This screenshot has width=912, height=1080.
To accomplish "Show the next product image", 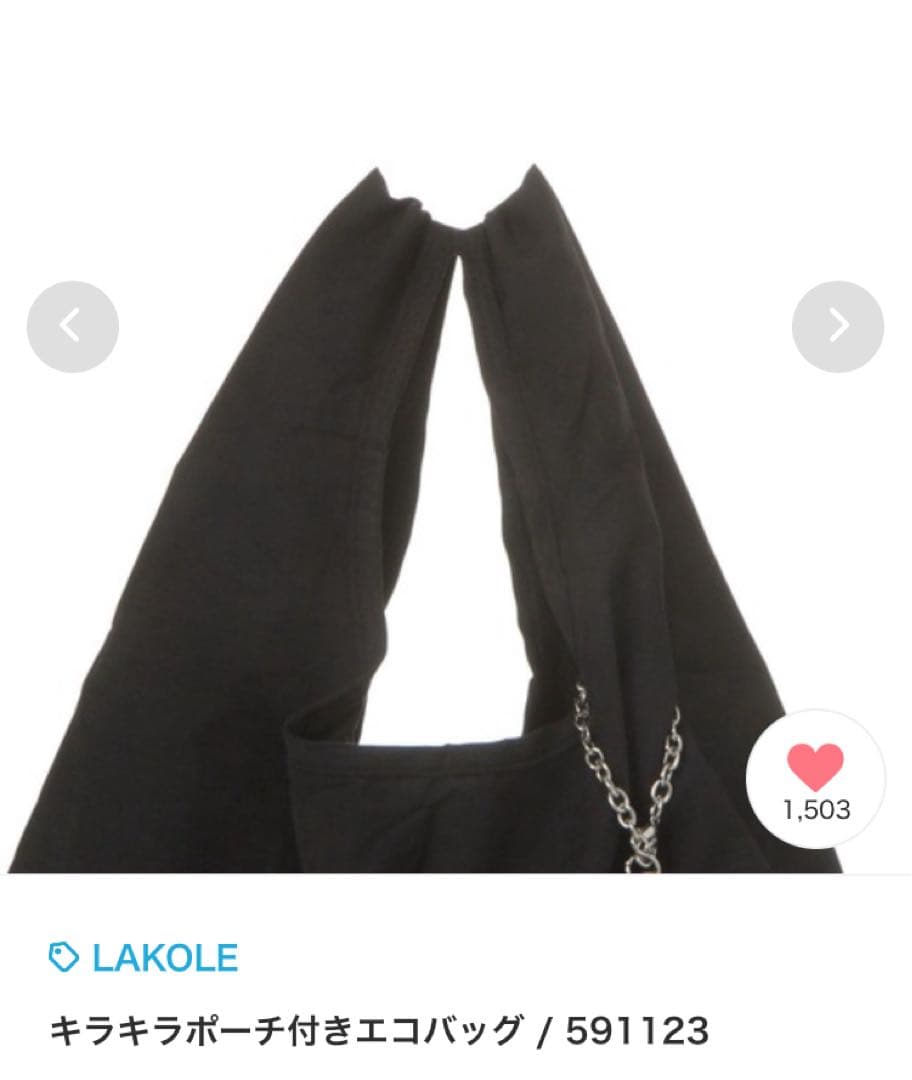I will click(838, 326).
